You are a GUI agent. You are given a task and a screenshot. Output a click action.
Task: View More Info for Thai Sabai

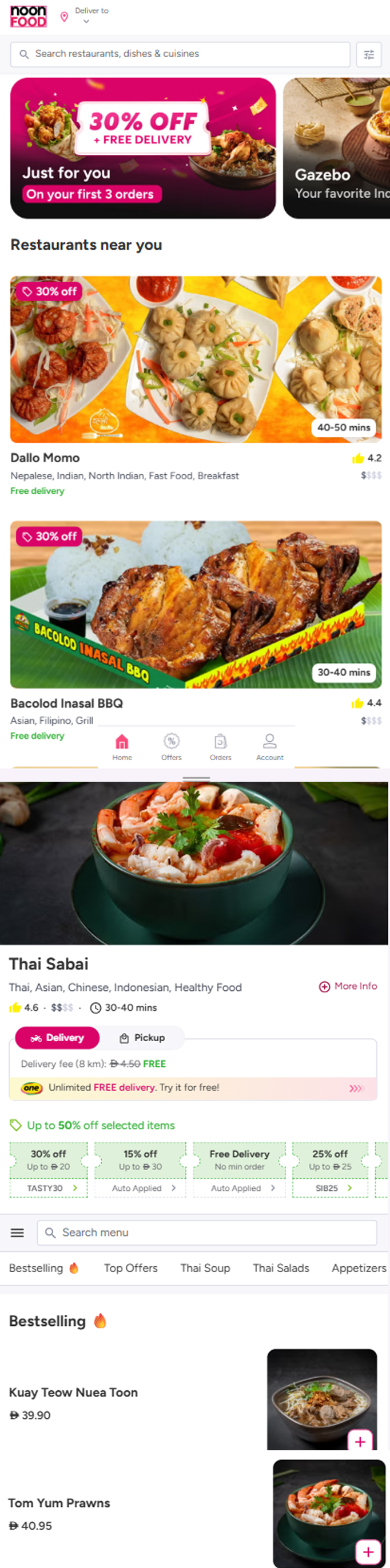(x=348, y=986)
